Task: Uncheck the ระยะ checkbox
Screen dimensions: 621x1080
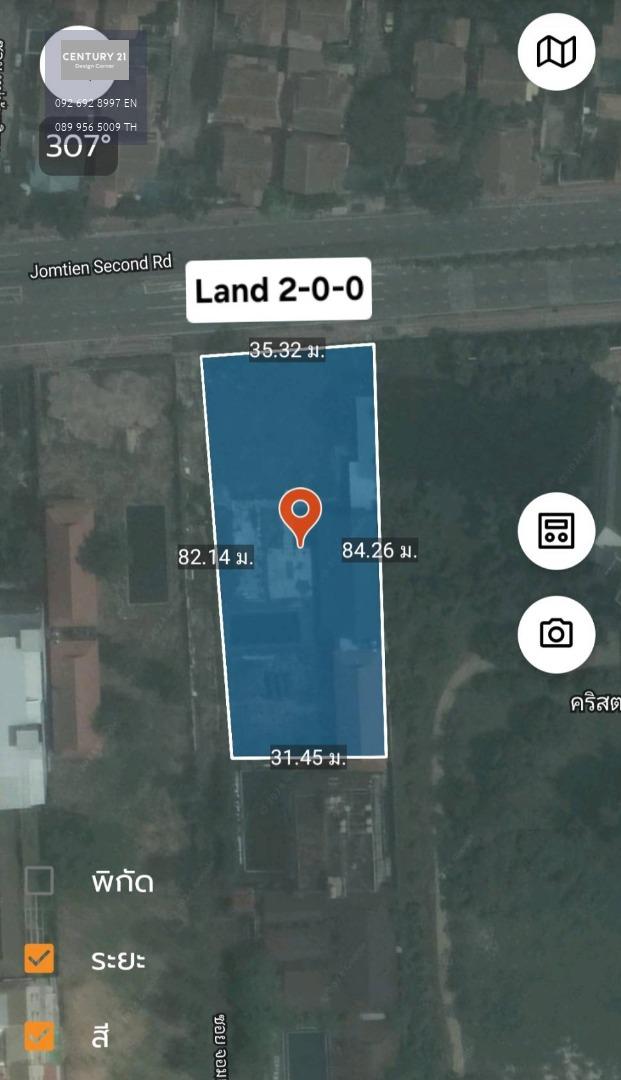Action: 39,958
